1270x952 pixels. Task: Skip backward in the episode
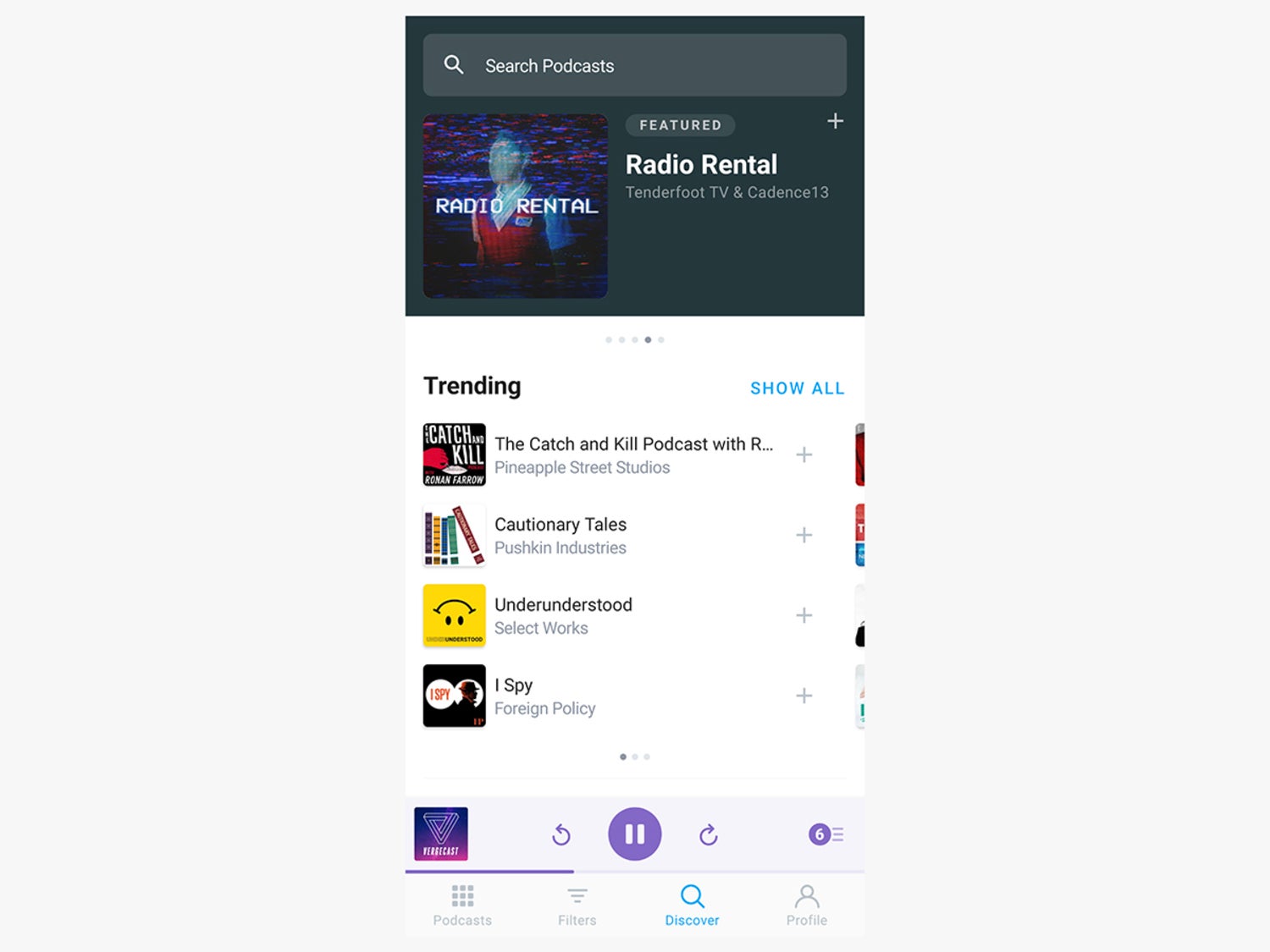[560, 835]
